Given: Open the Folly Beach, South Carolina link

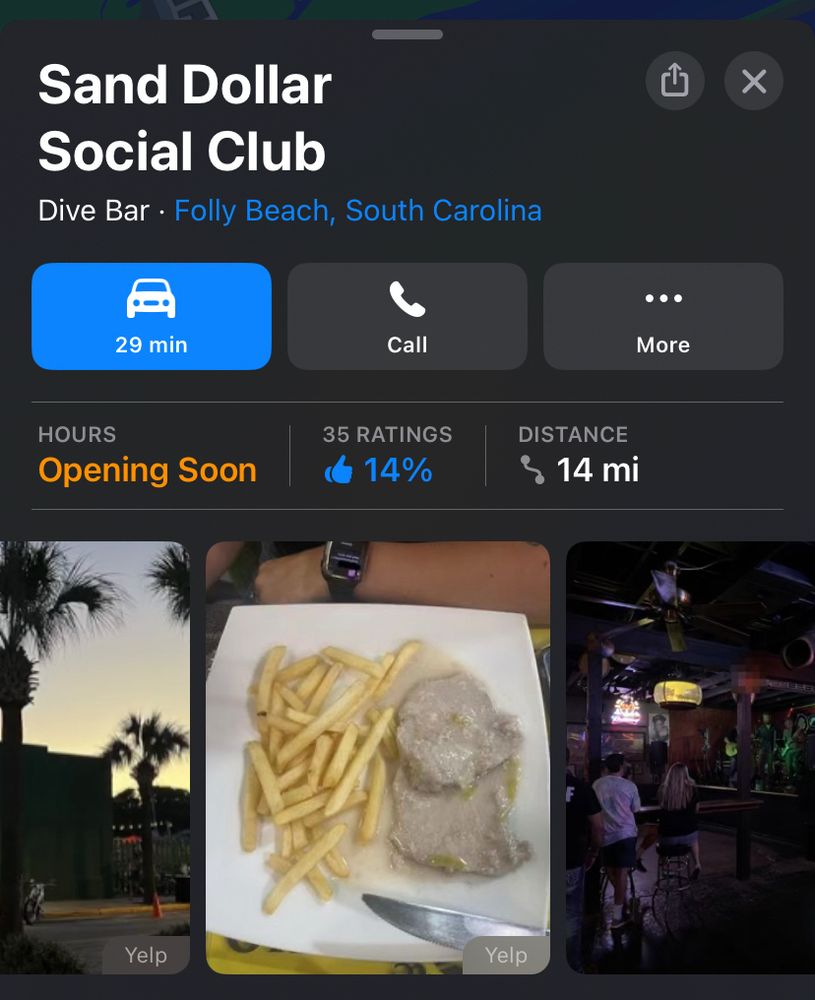Looking at the screenshot, I should click(x=357, y=210).
